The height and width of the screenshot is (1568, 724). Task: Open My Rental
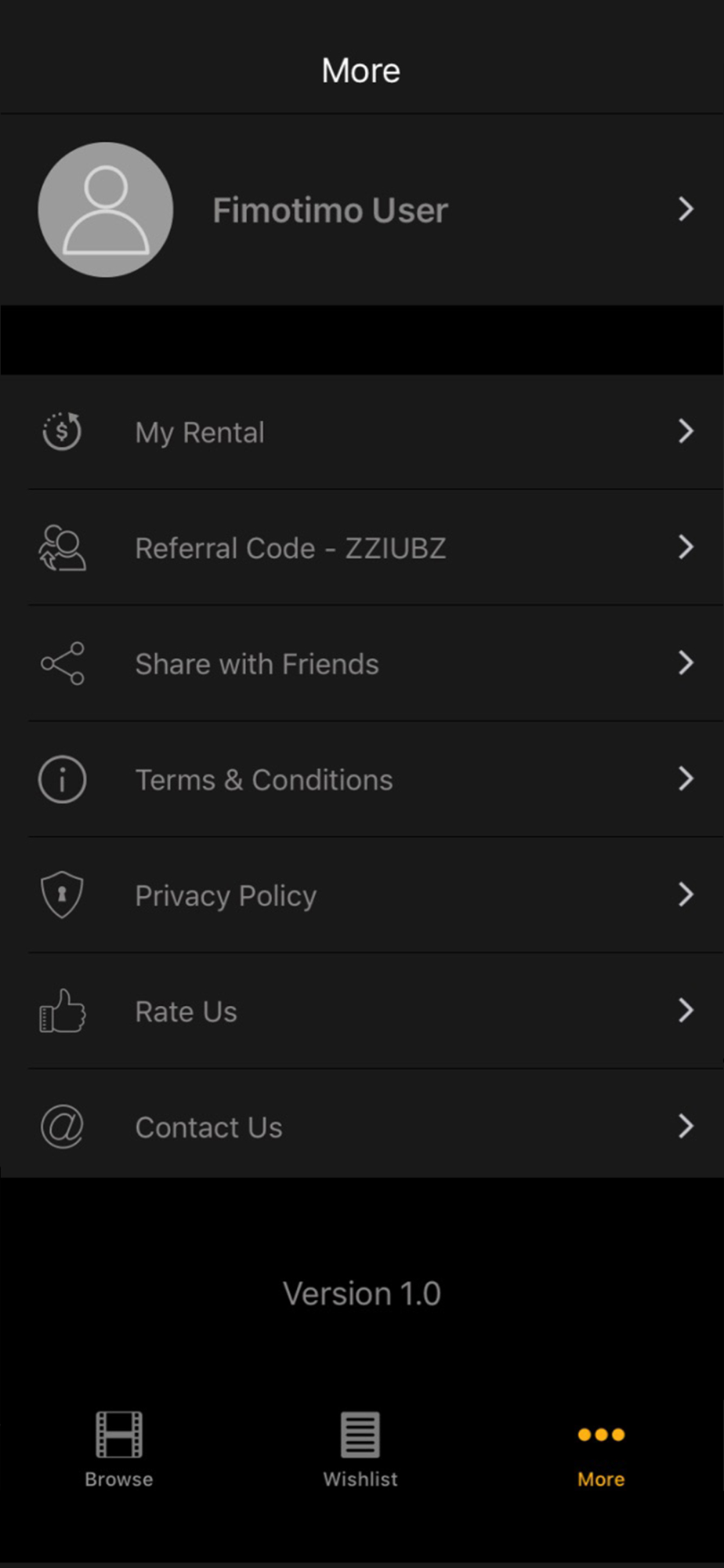(x=362, y=432)
